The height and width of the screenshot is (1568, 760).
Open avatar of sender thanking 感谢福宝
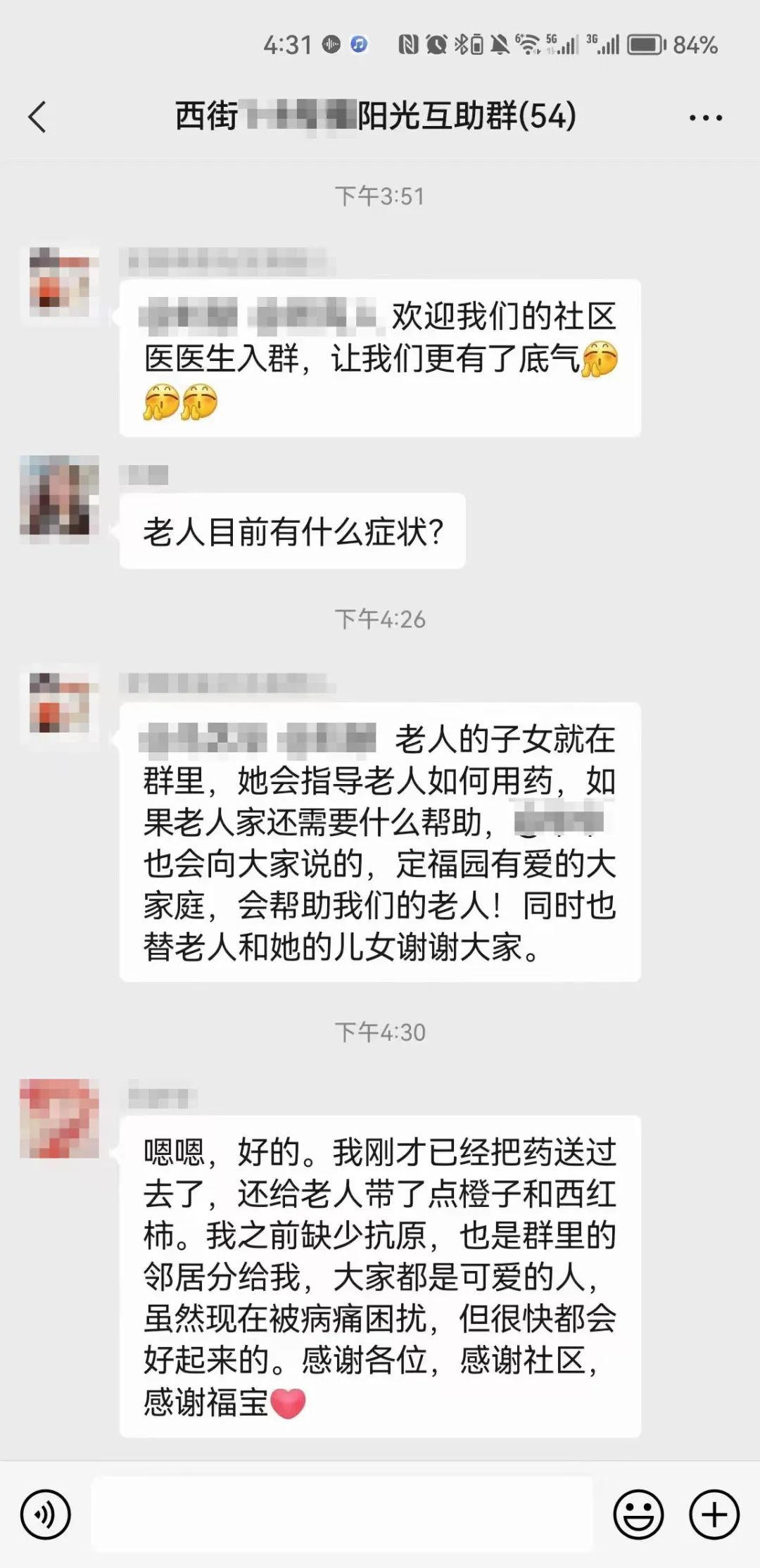coord(59,1118)
